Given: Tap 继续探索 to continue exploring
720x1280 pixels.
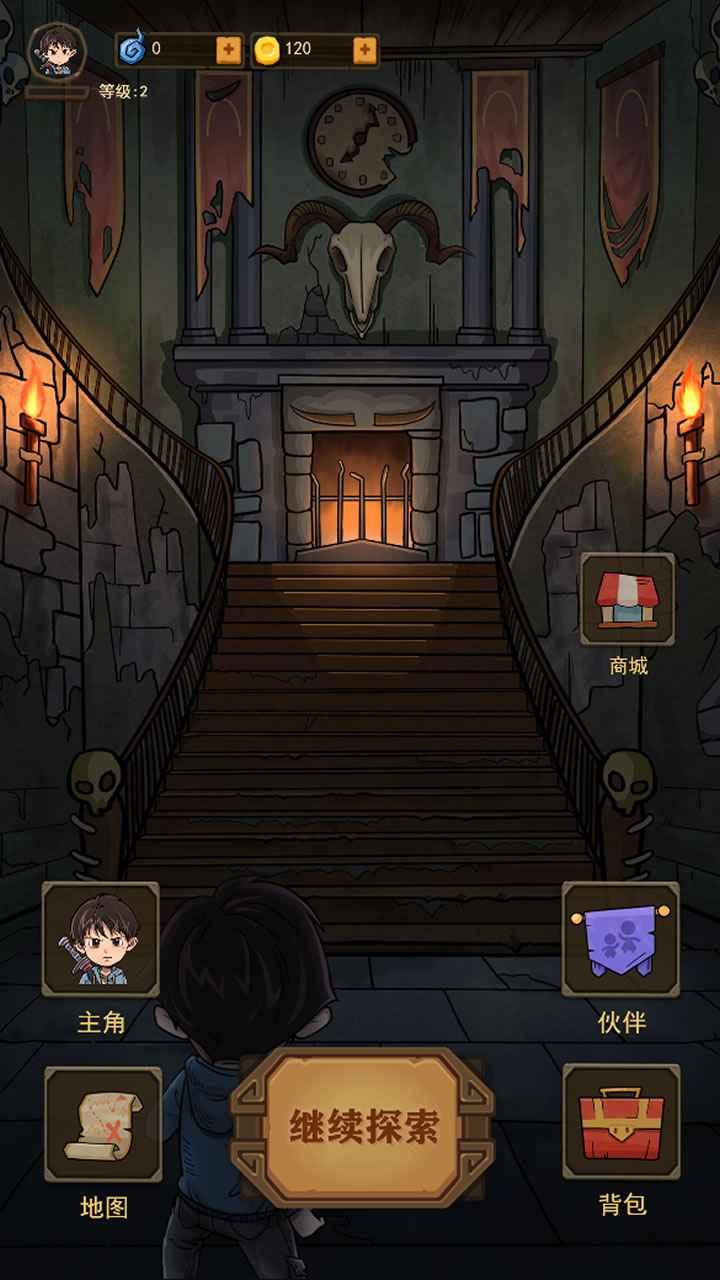Looking at the screenshot, I should click(363, 1127).
